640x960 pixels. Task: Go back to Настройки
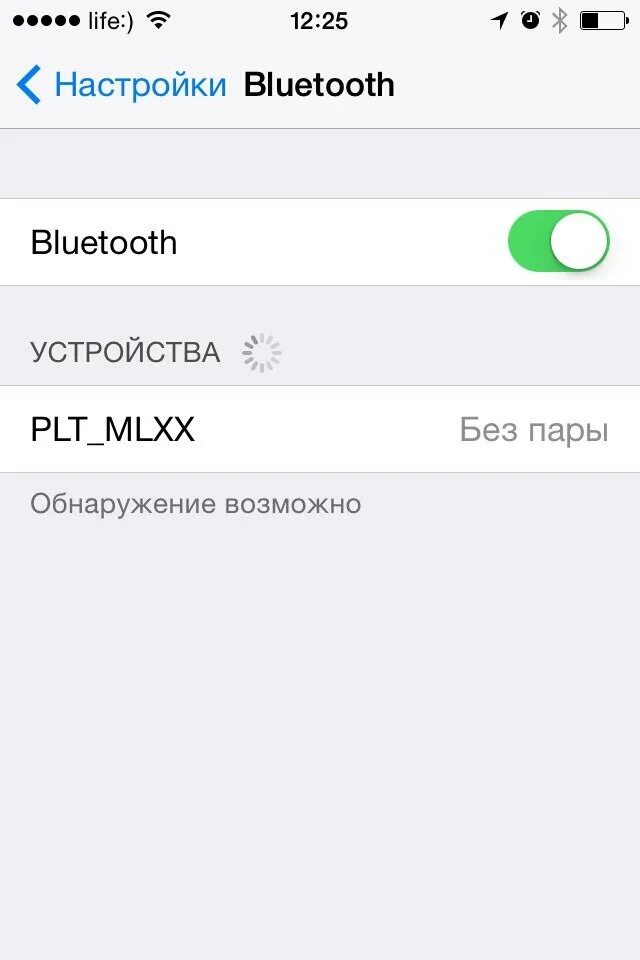(121, 84)
